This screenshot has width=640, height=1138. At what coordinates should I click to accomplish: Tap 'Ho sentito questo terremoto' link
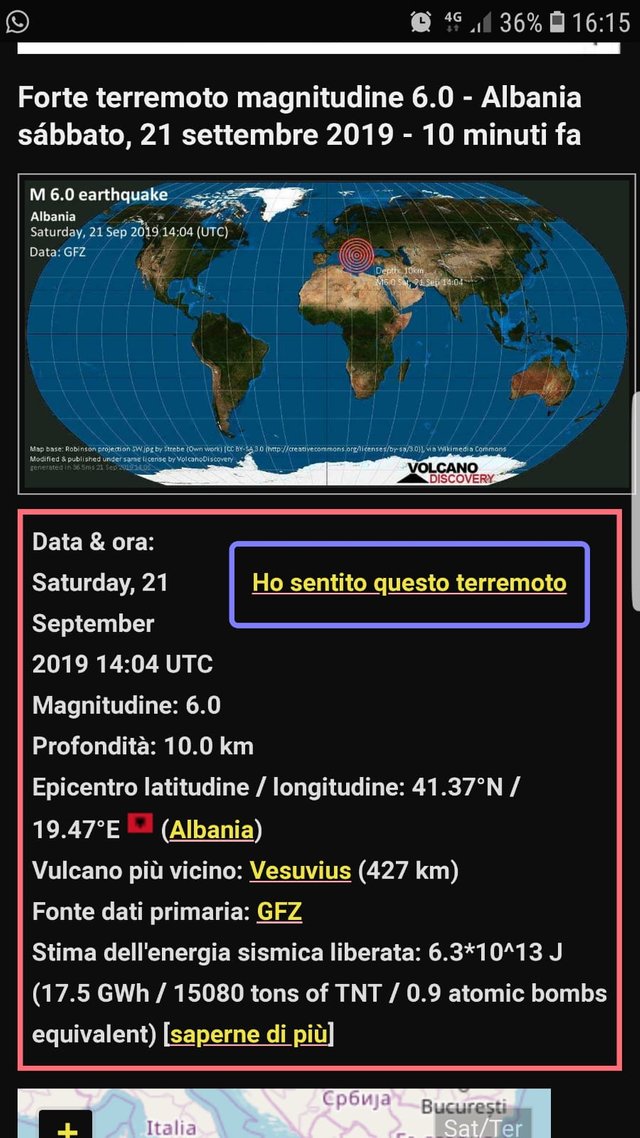tap(409, 583)
